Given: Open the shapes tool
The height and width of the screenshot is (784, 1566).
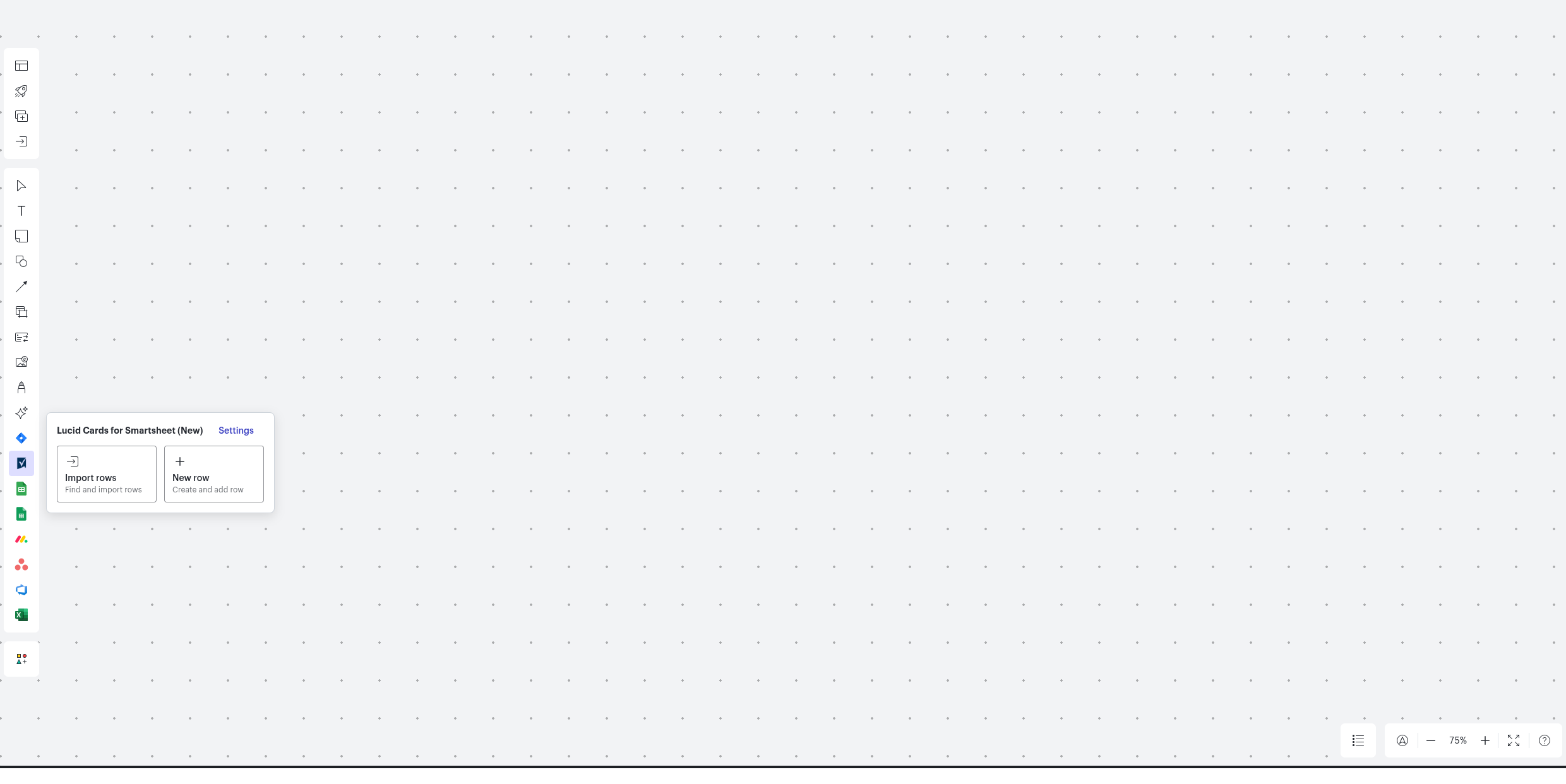Looking at the screenshot, I should tap(21, 261).
